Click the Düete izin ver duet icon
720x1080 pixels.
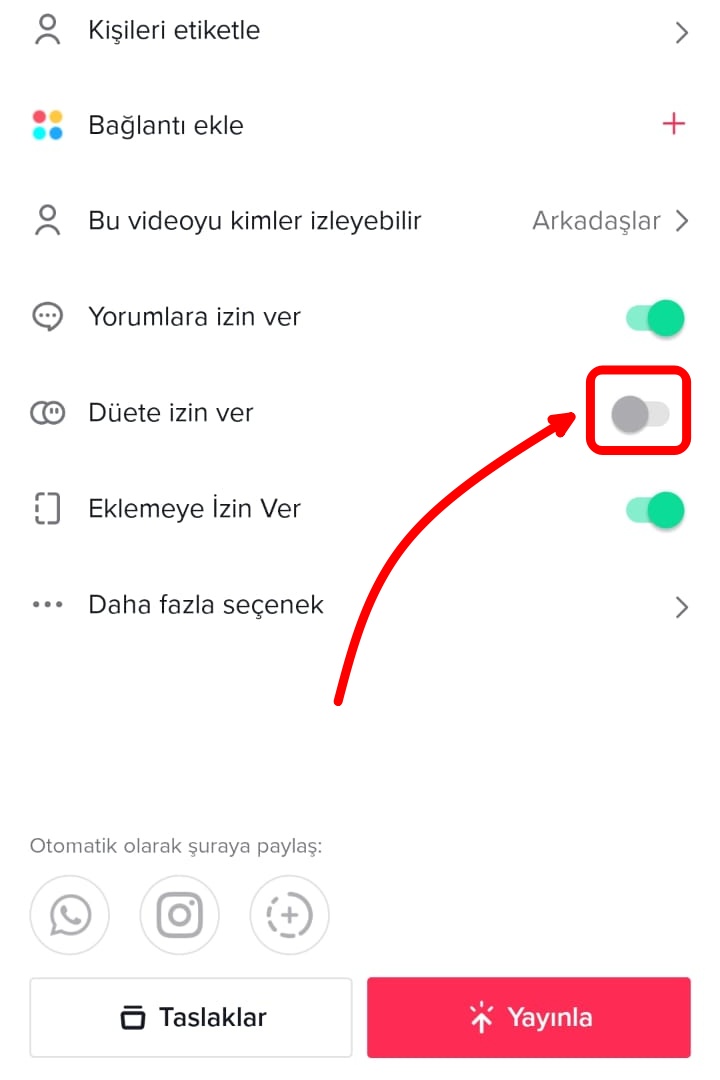(47, 412)
